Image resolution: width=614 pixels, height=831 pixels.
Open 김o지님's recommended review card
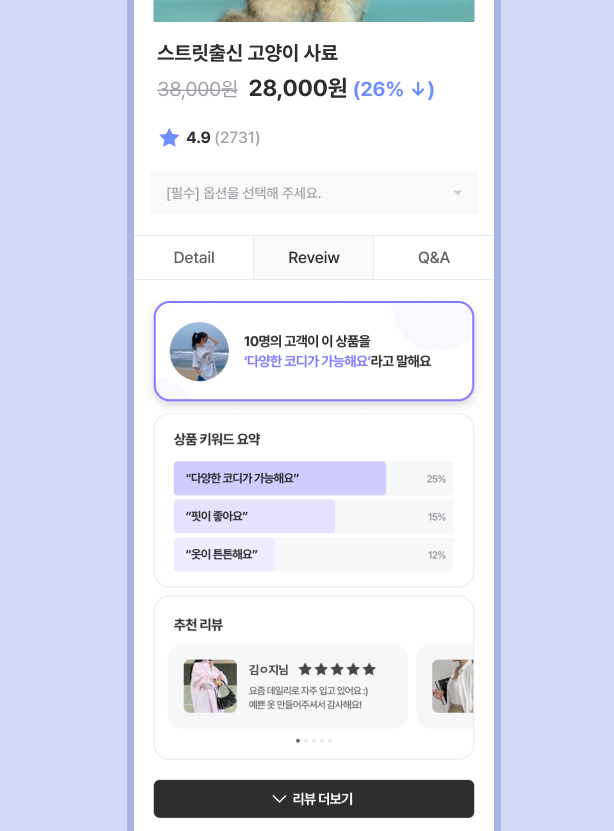288,686
